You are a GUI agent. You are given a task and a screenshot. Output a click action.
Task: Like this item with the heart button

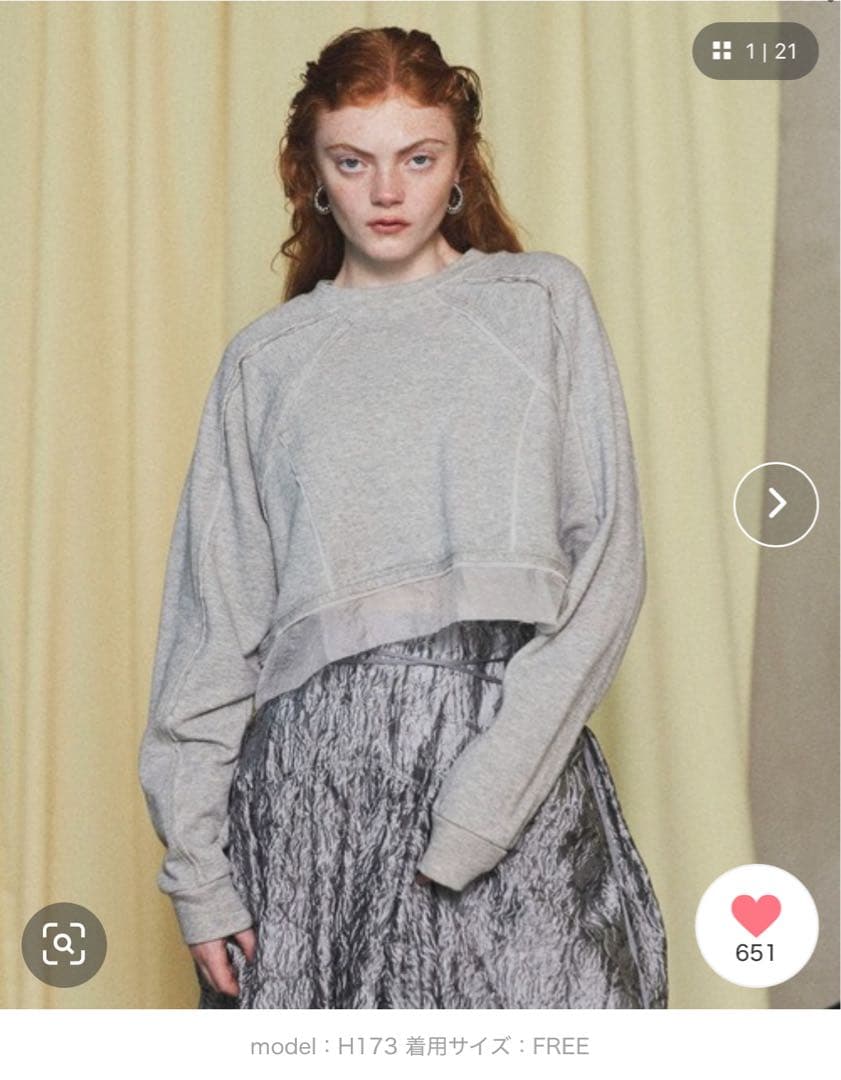coord(756,925)
